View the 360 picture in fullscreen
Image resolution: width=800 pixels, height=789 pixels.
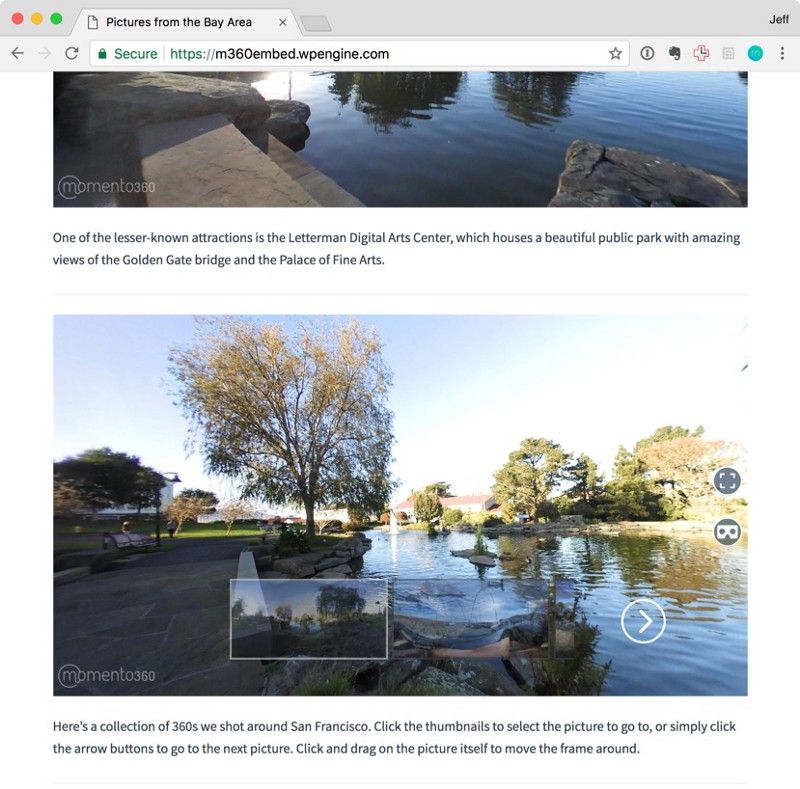pyautogui.click(x=727, y=481)
